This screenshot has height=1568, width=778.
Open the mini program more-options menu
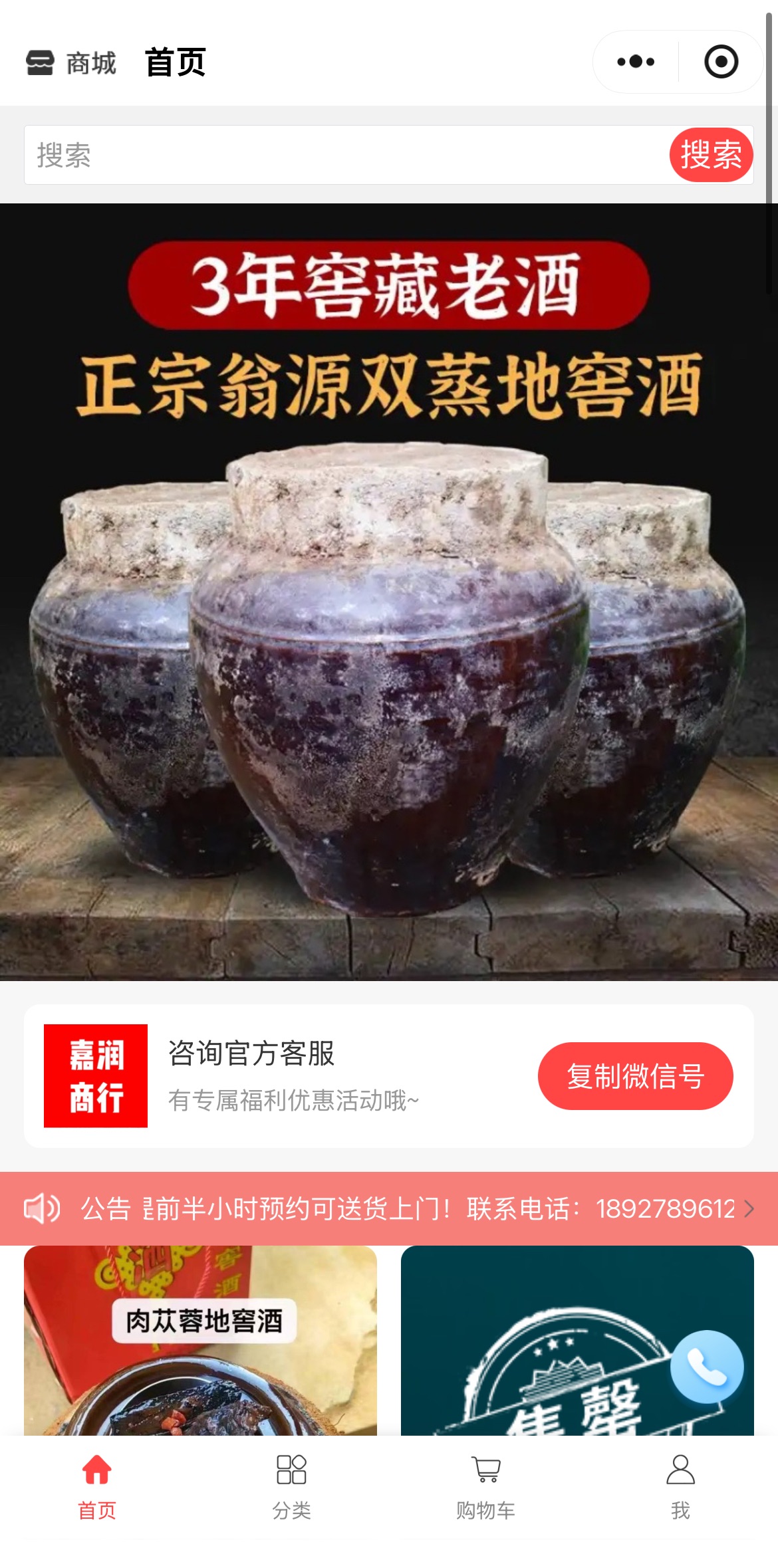636,62
